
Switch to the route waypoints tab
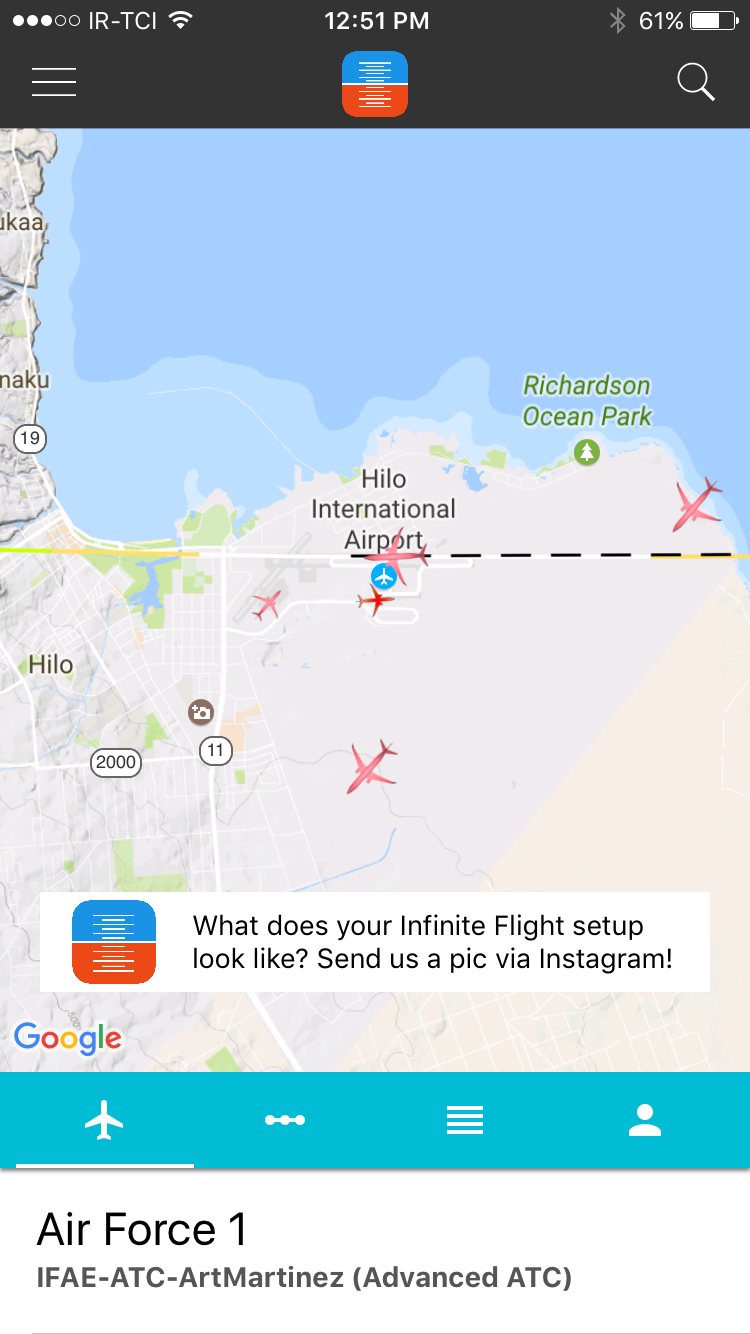pyautogui.click(x=285, y=1120)
